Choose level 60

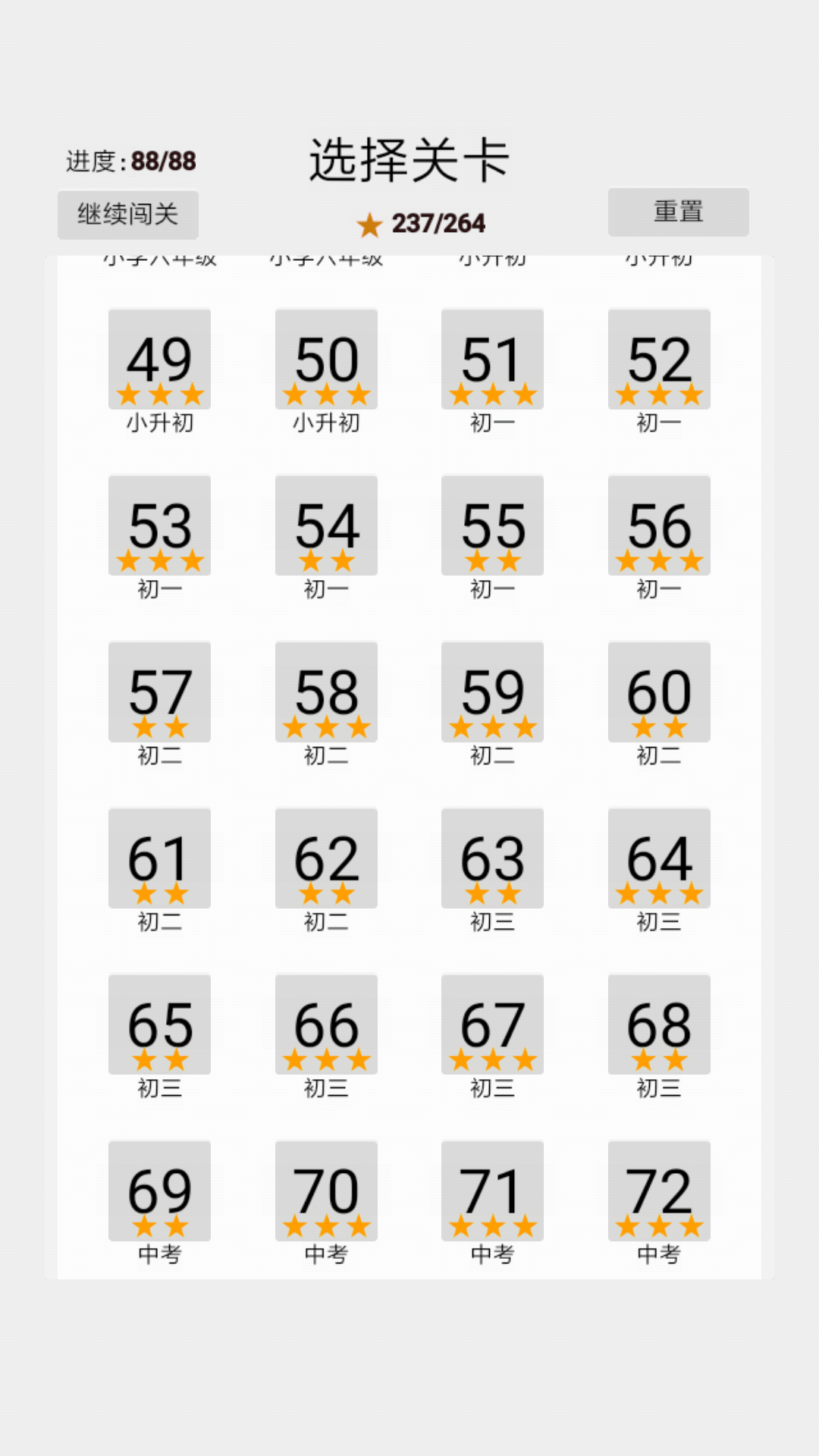(x=659, y=692)
